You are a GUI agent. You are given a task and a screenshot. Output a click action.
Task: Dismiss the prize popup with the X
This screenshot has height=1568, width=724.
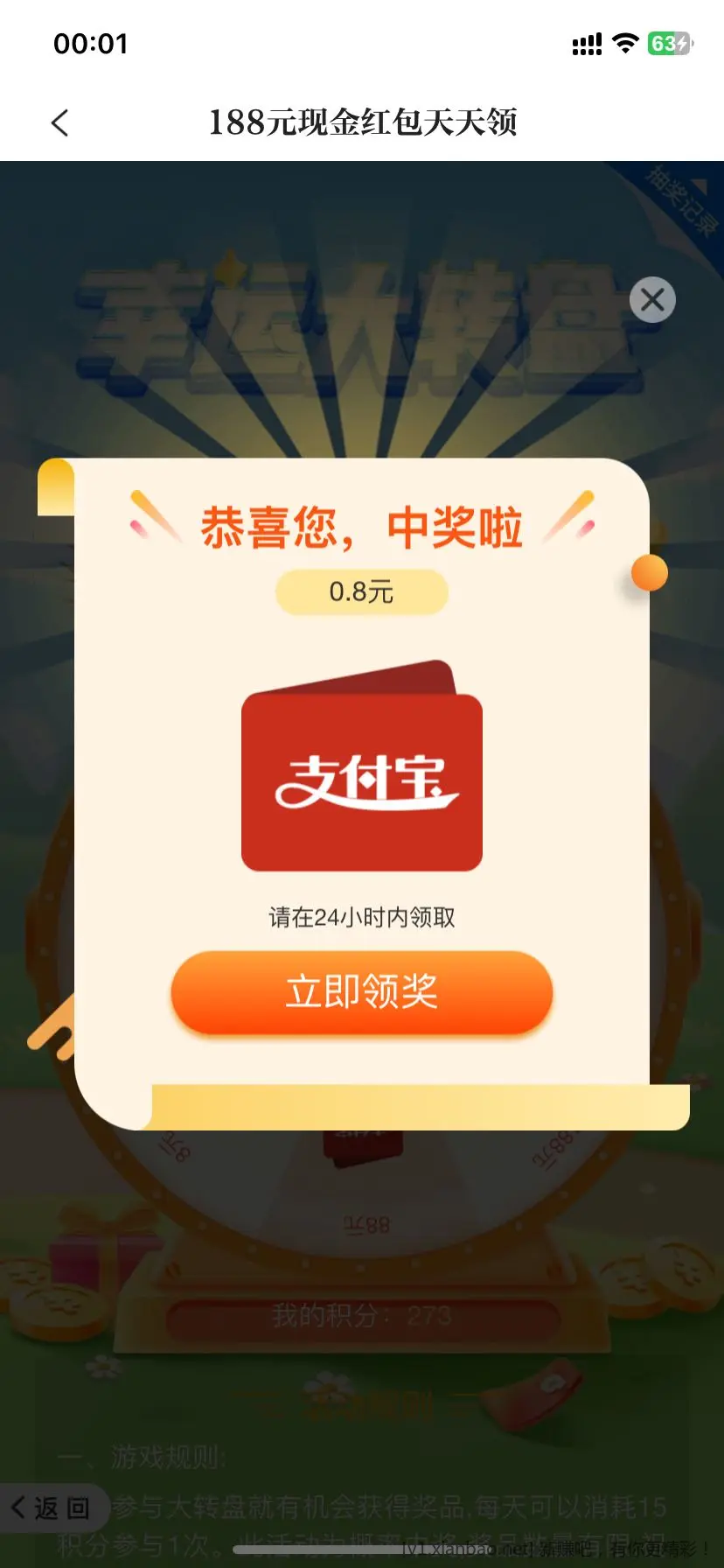coord(652,300)
